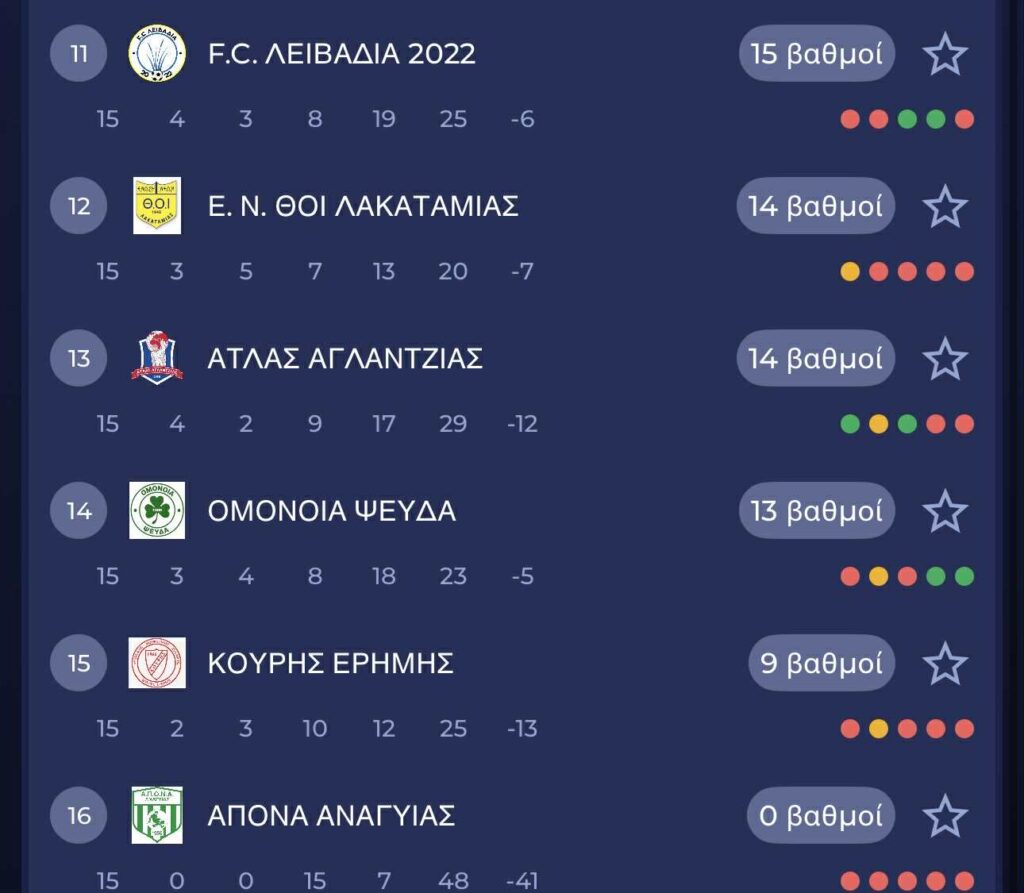The image size is (1024, 893).
Task: View Ε. Ν. ΘΟΙ ΛΑΚΑΤΑΜΙΑΣ team details
Action: (x=362, y=207)
